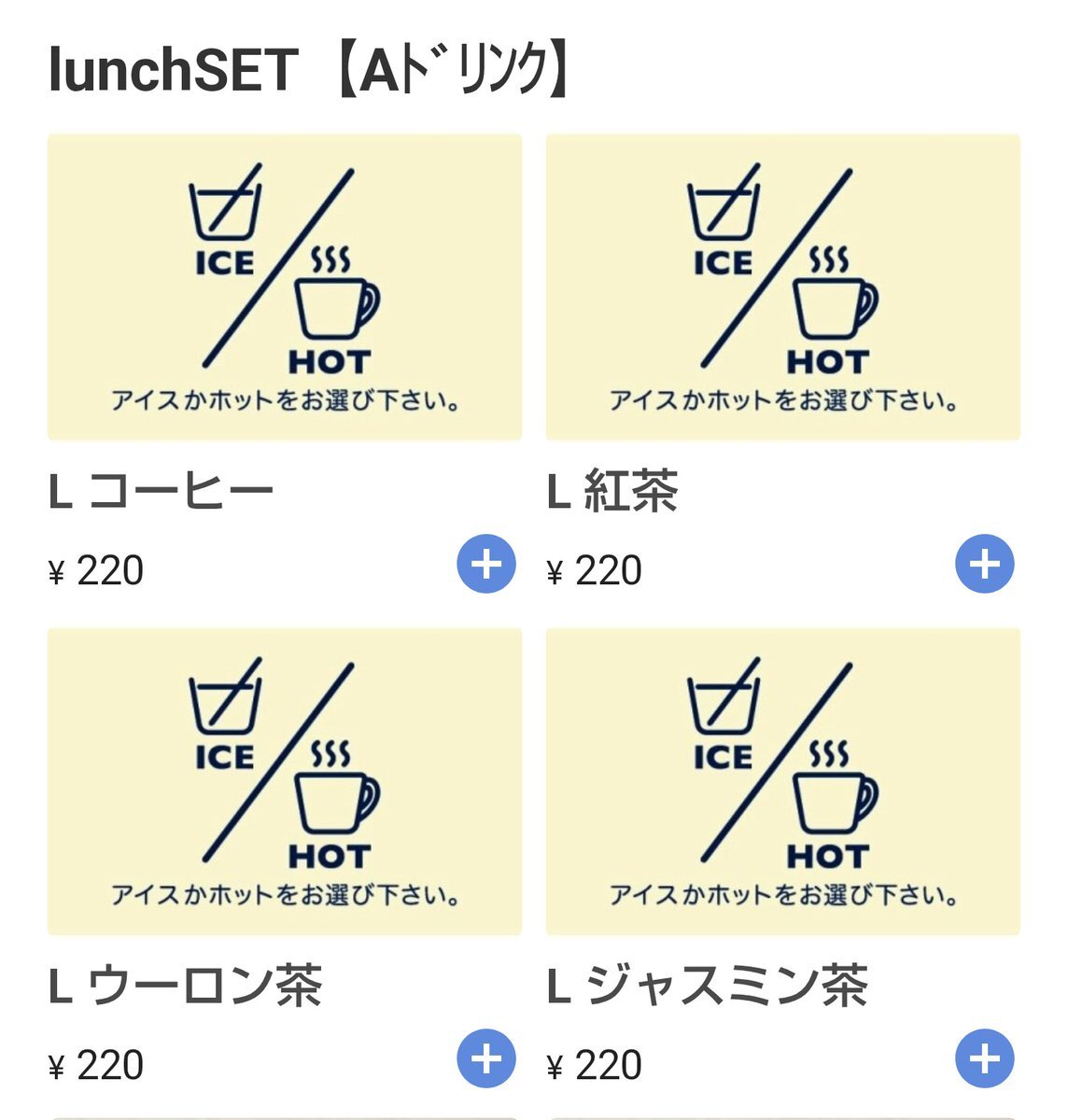Add L ウーロン茶 with the plus button
Image resolution: width=1068 pixels, height=1120 pixels.
tap(485, 1058)
